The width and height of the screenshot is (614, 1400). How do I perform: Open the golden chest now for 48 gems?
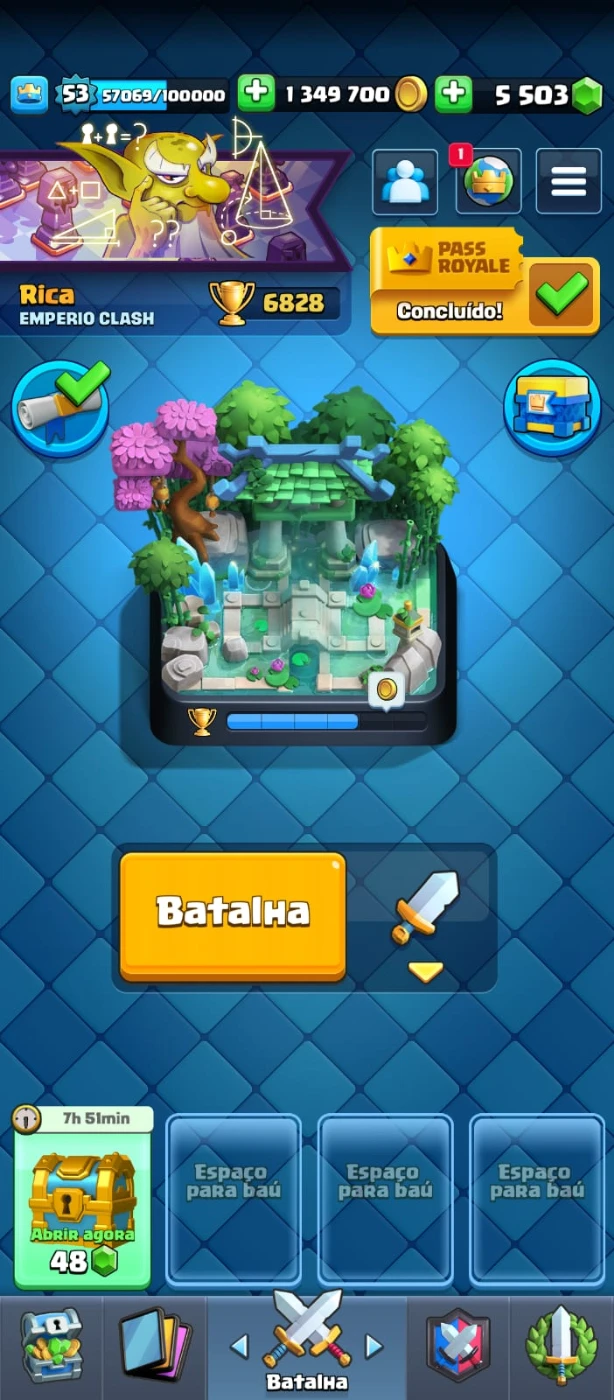(82, 1197)
